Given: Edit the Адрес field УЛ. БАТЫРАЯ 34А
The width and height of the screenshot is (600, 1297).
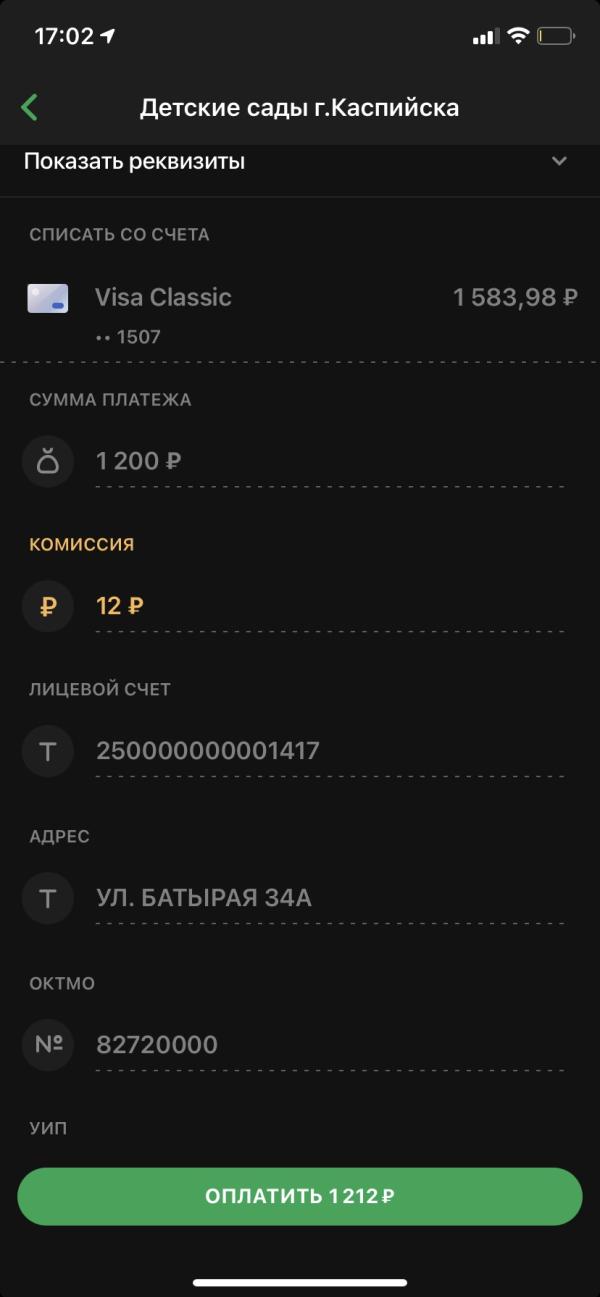Looking at the screenshot, I should (328, 898).
